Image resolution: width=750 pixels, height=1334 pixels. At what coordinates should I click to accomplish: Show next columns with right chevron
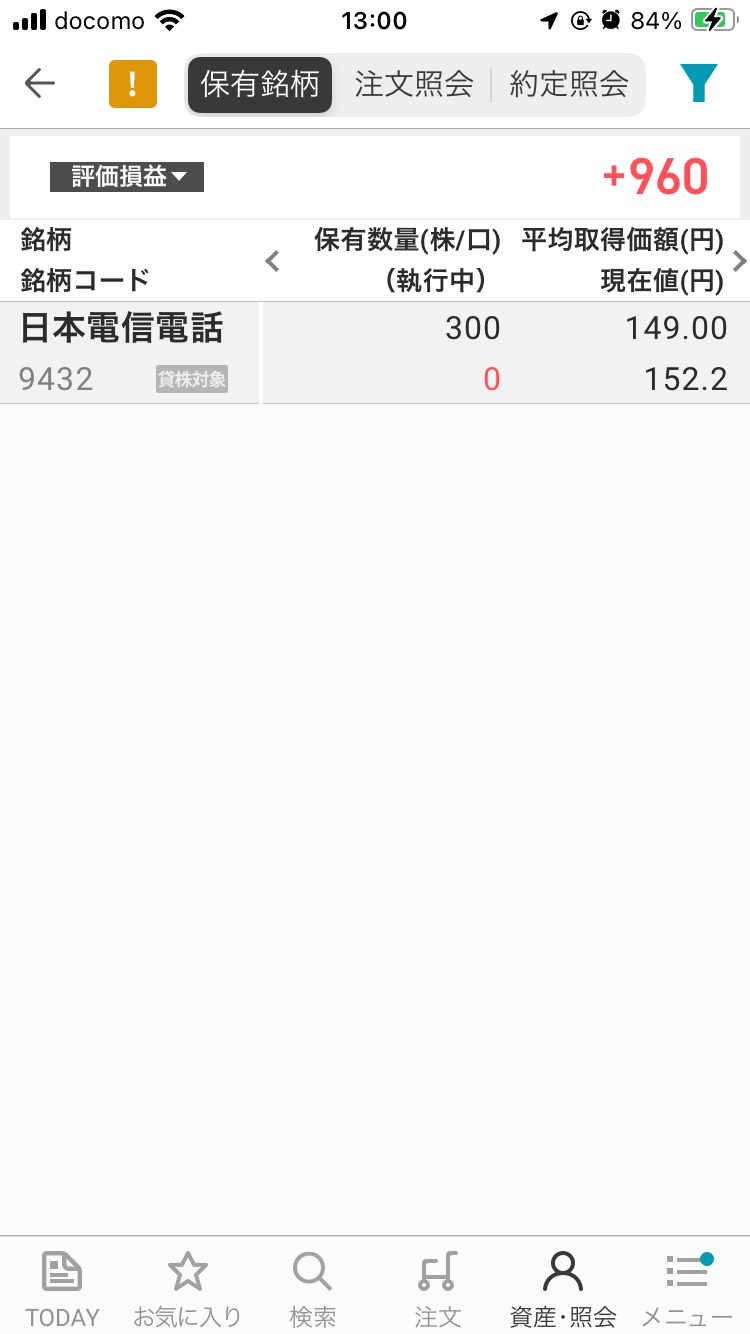[739, 261]
